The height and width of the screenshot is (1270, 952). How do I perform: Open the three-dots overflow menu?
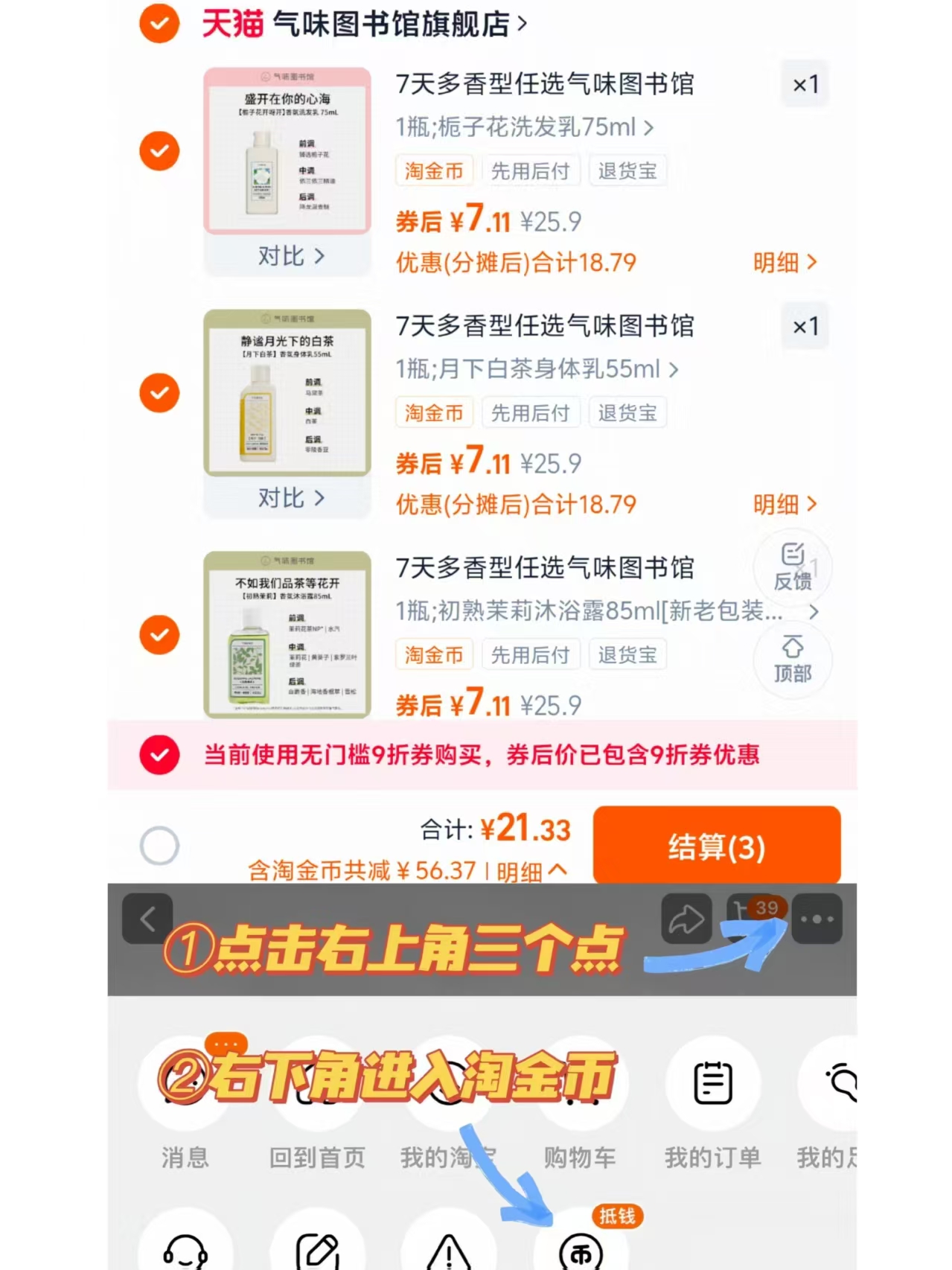[x=817, y=919]
